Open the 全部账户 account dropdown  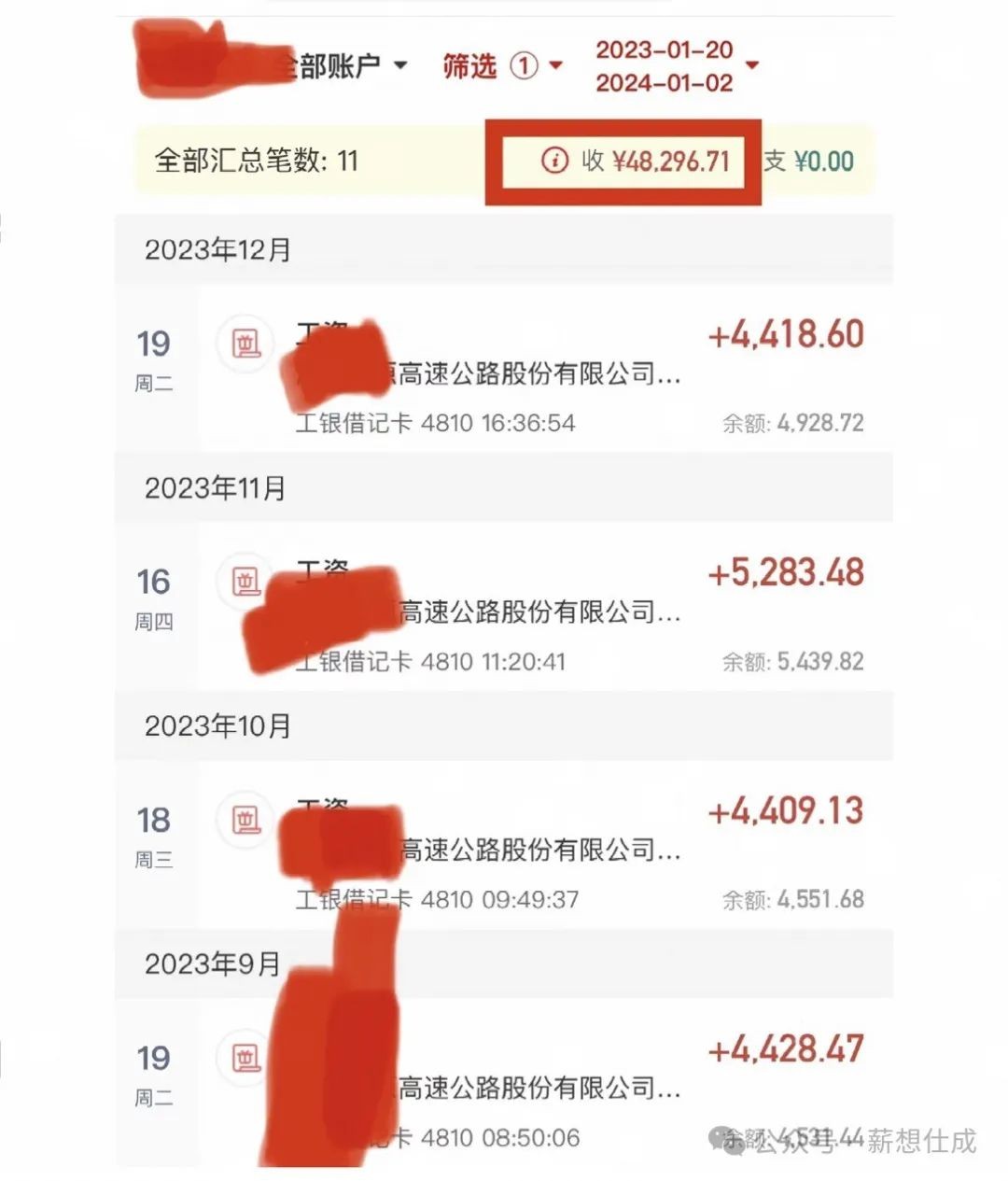[342, 66]
